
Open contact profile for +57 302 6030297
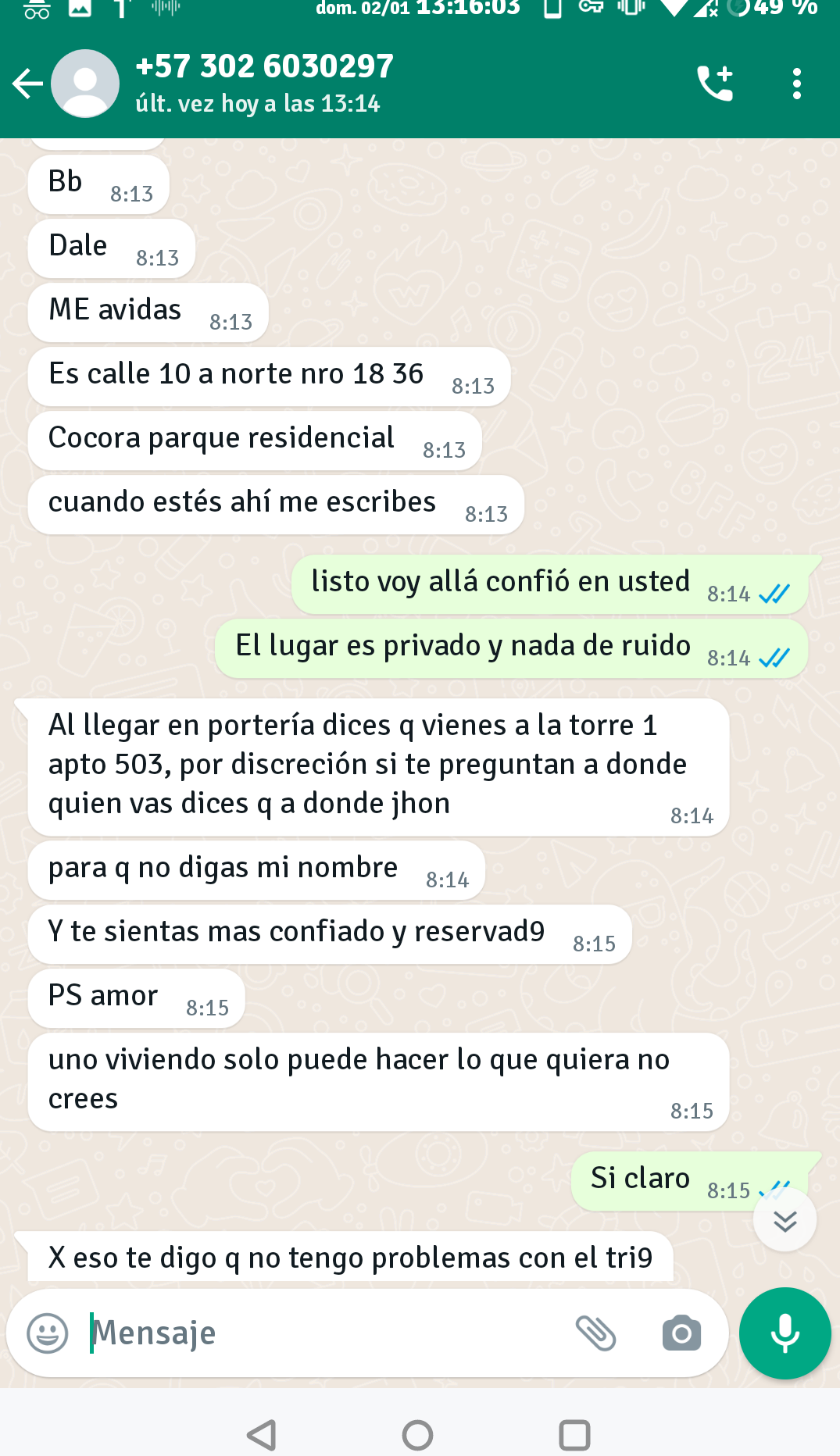point(264,83)
